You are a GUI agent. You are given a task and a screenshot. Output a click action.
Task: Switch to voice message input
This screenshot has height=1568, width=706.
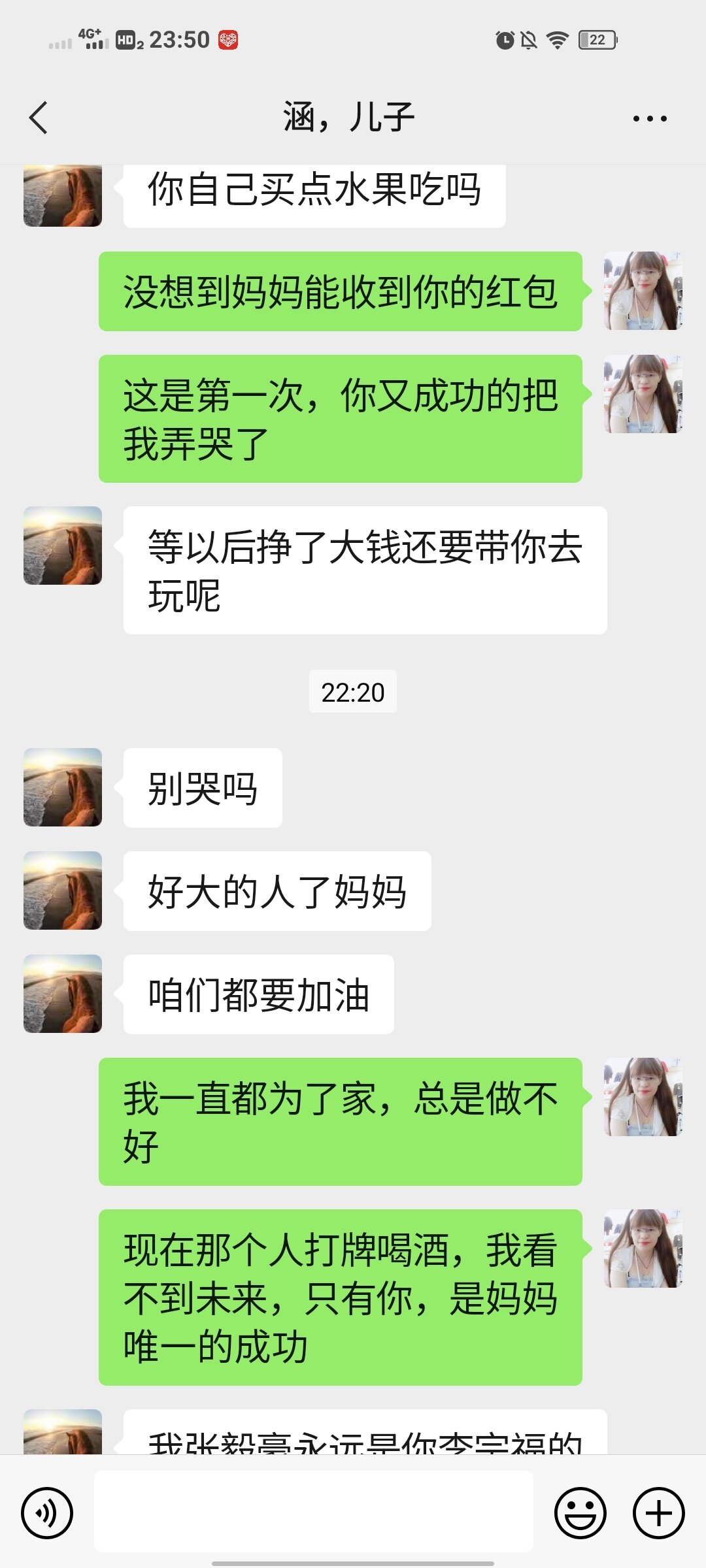47,1512
